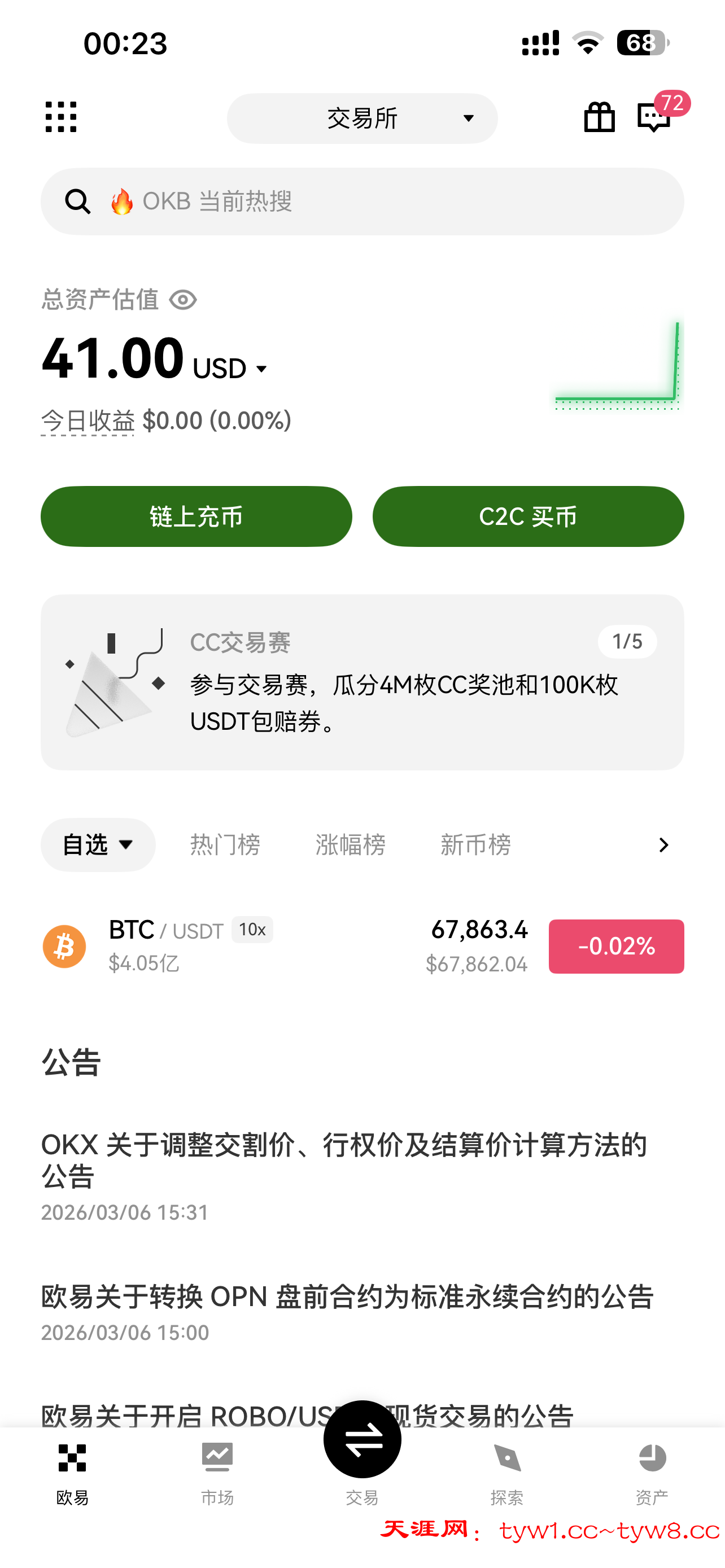Switch to the 涨幅榜 tab
Viewport: 725px width, 1568px height.
click(350, 845)
